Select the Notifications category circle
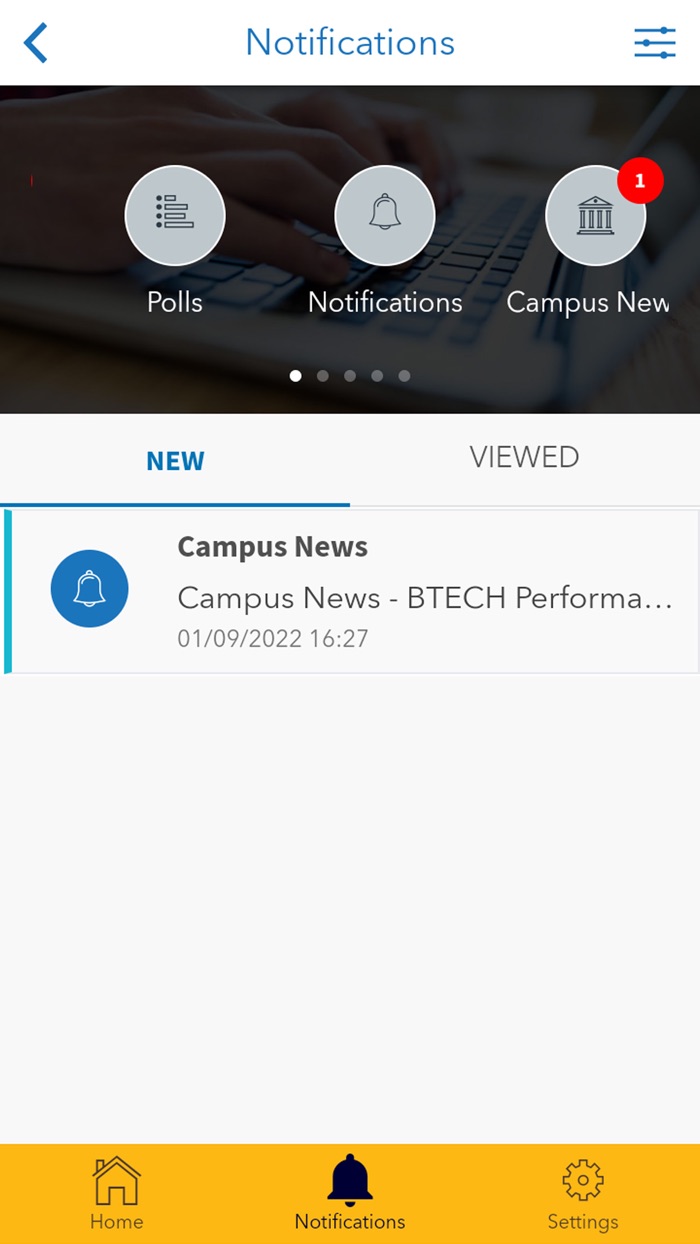 [x=385, y=216]
